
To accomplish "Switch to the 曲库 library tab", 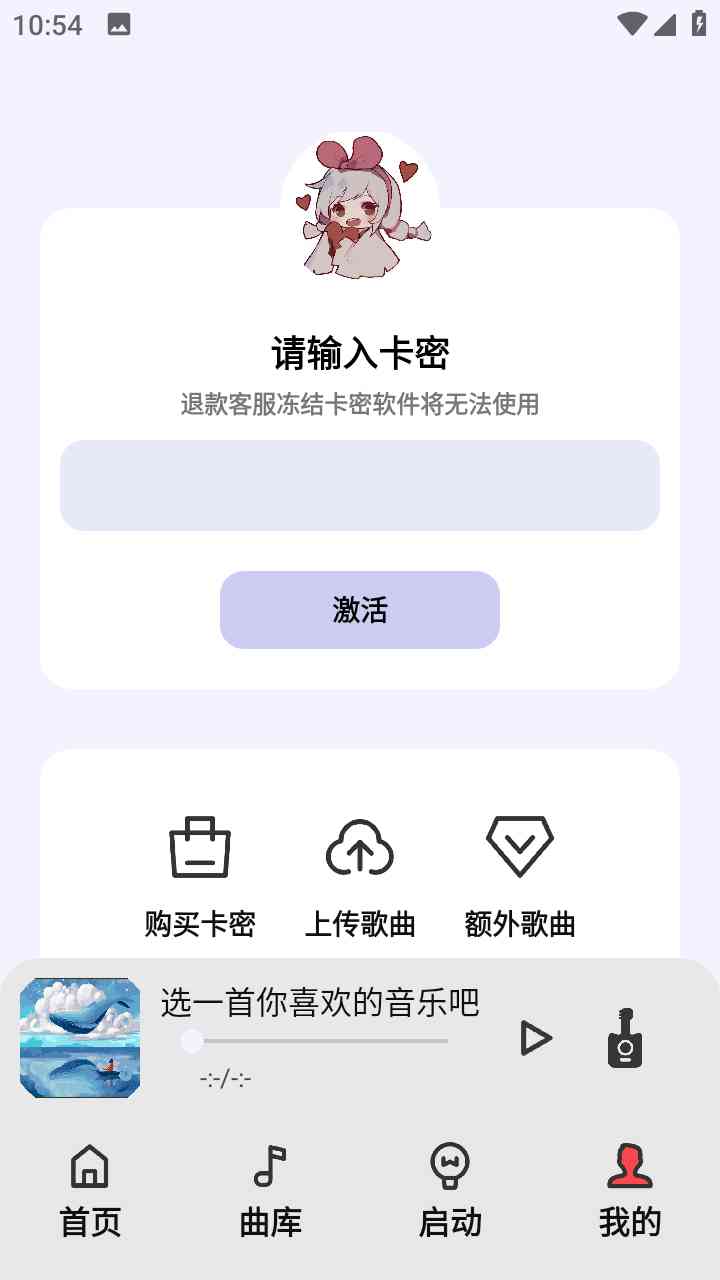I will [270, 1192].
